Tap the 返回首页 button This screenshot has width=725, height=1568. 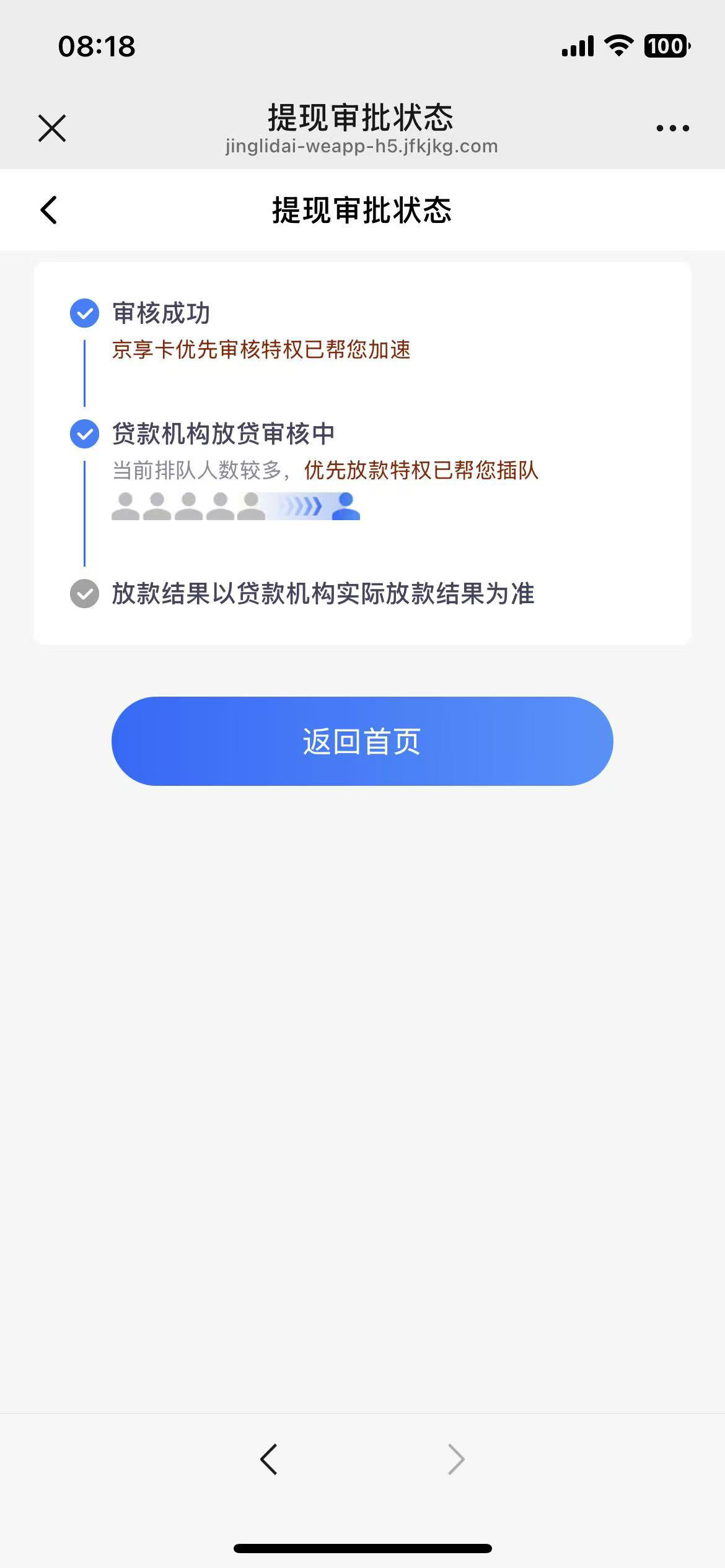pyautogui.click(x=362, y=741)
